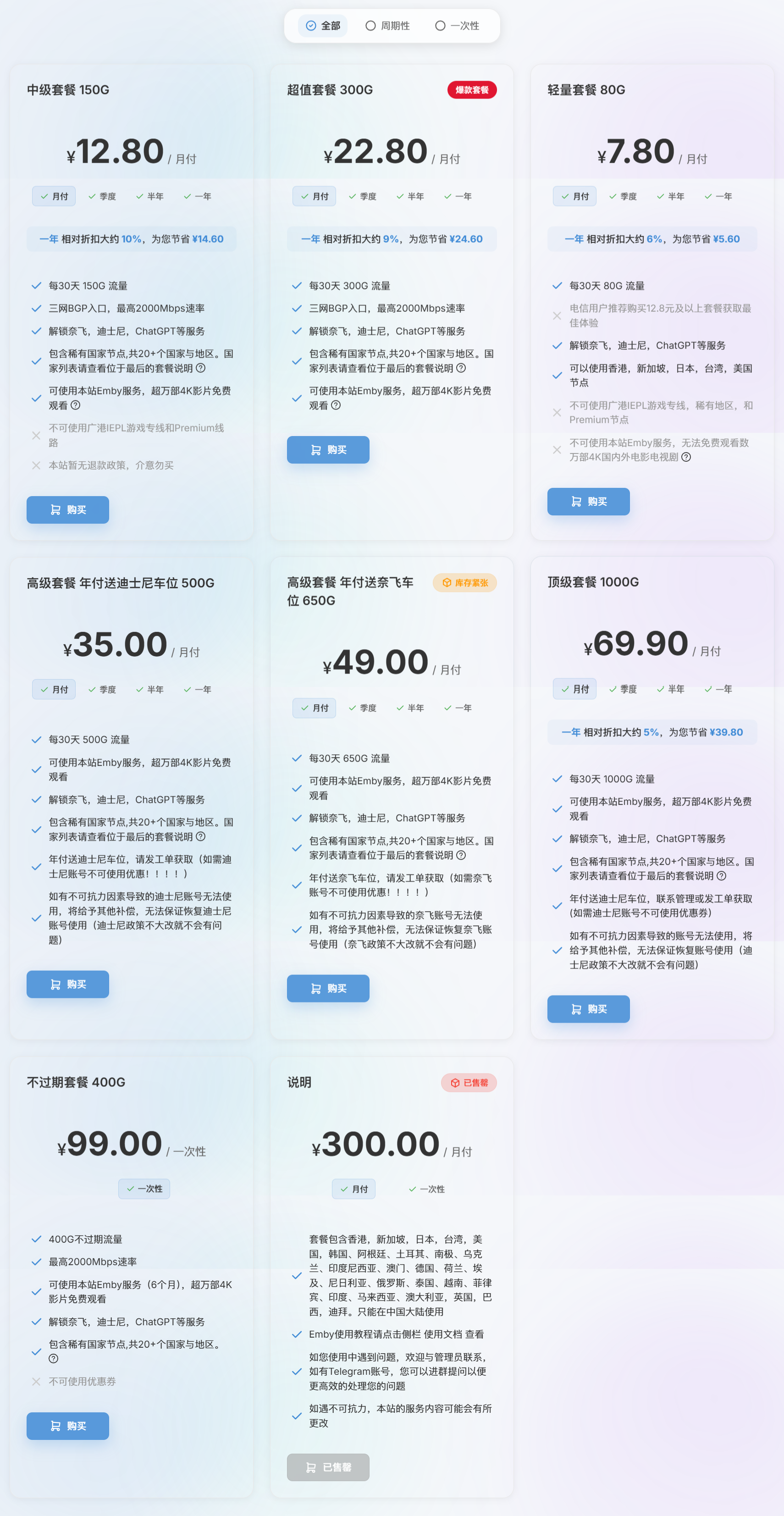
Task: Buy the 中级套餐 150G plan
Action: pyautogui.click(x=68, y=509)
